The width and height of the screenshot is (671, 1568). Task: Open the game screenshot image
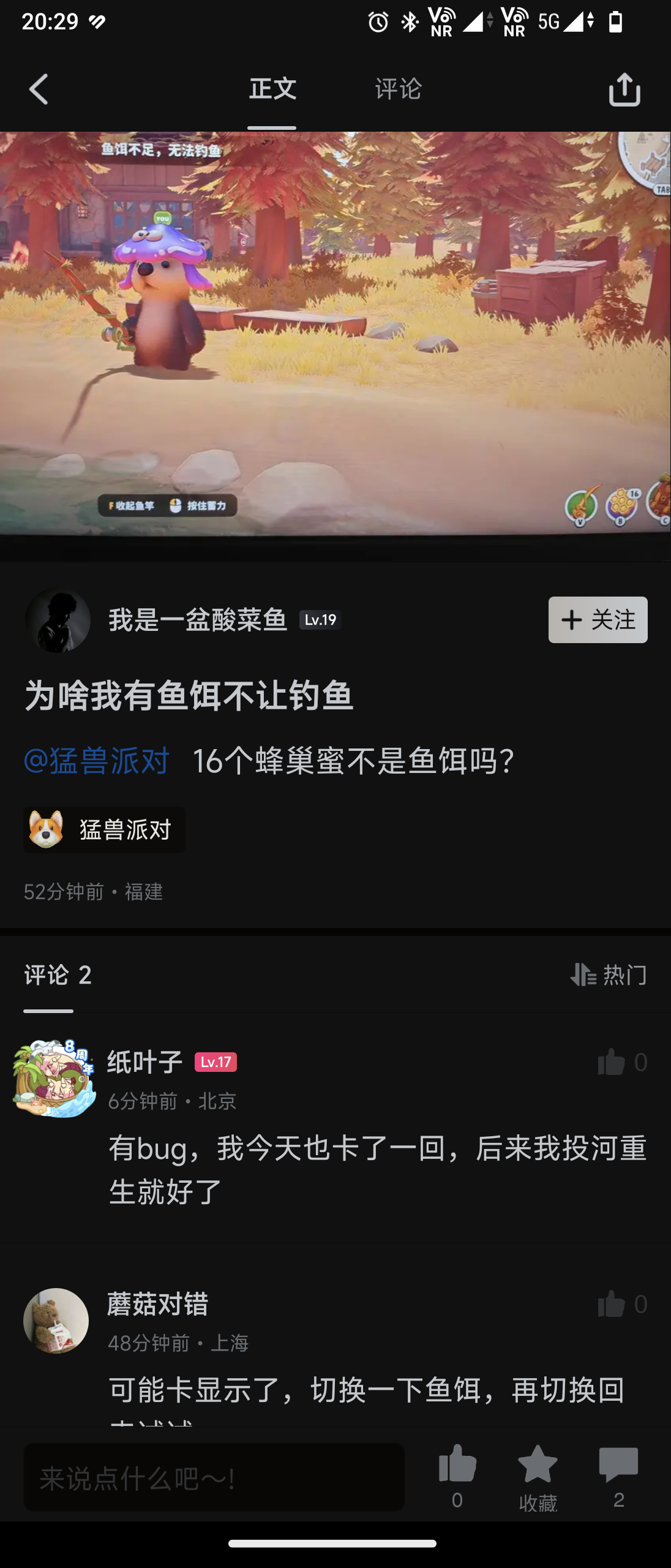point(335,334)
